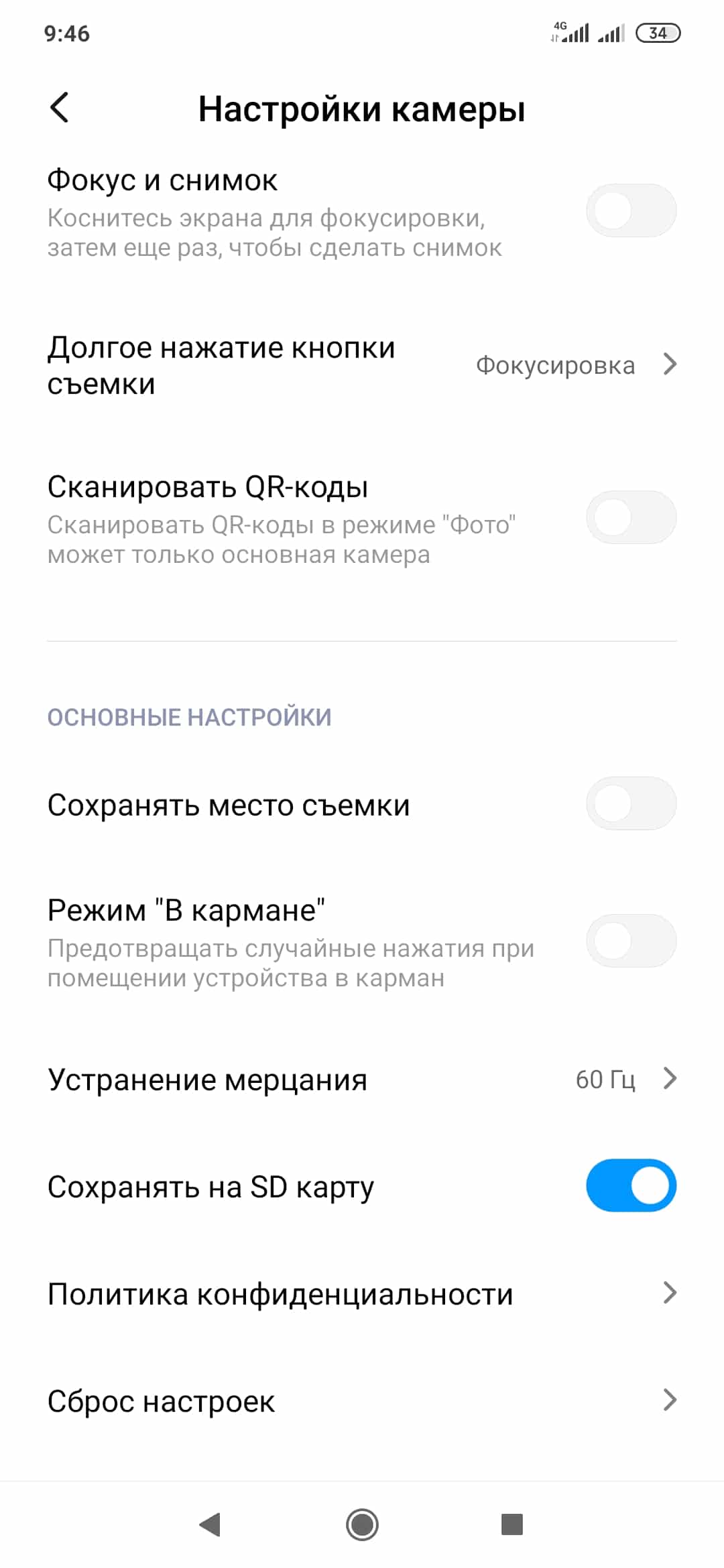Open Устранение мерцания setting

click(362, 1079)
